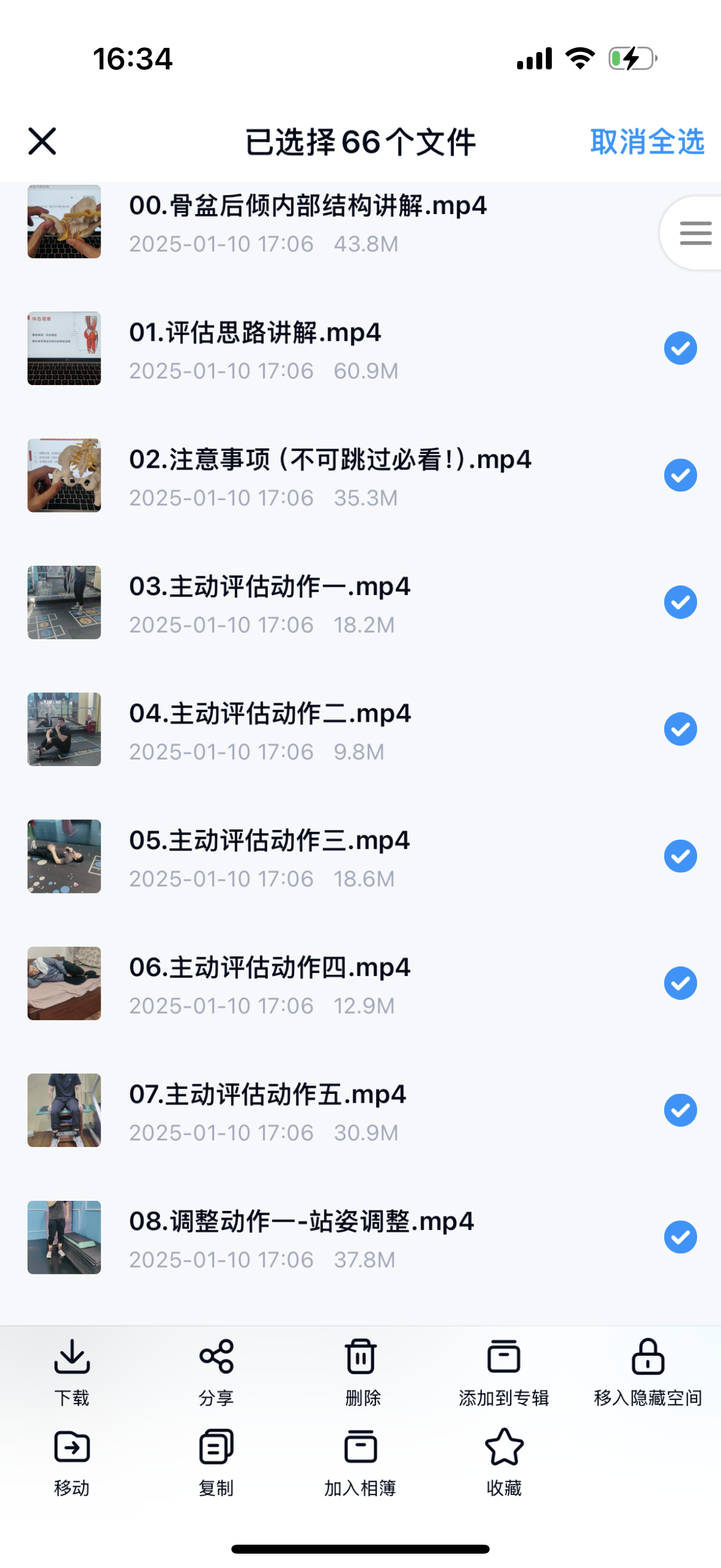721x1568 pixels.
Task: Favorite the selected files (收藏)
Action: 504,1462
